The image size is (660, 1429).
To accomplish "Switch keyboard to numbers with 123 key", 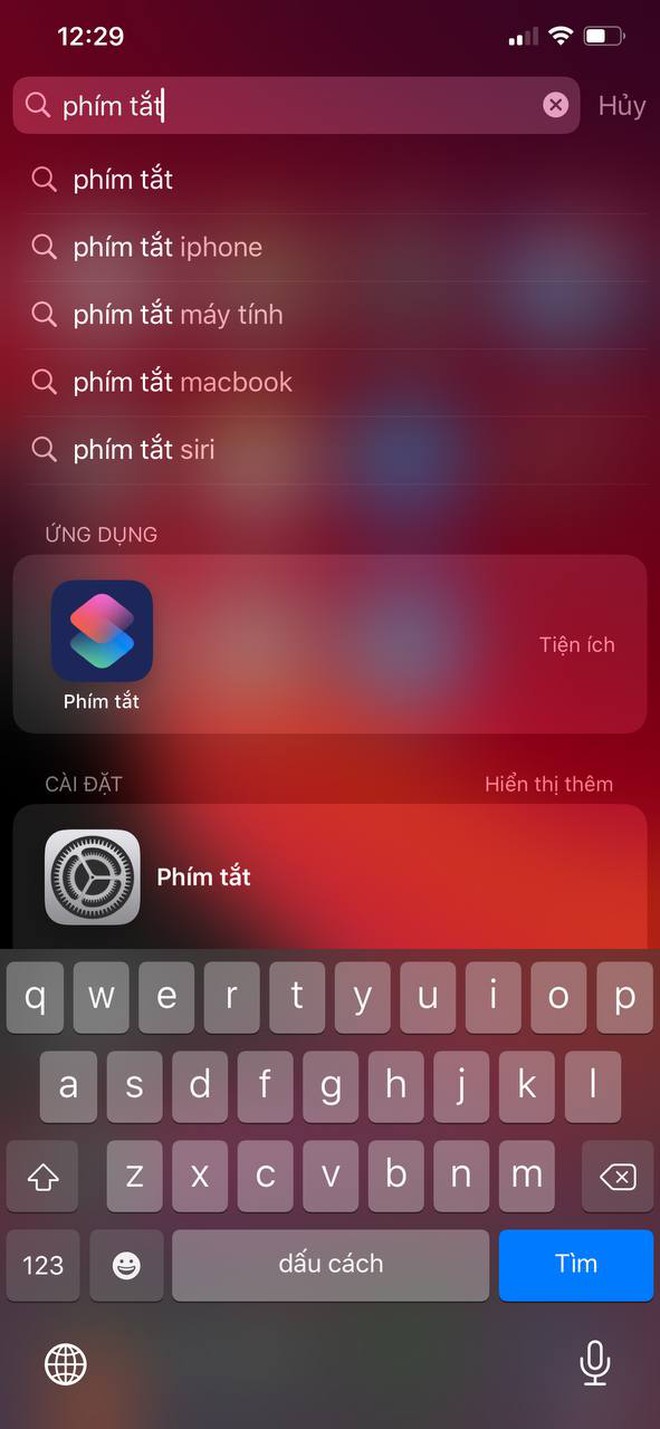I will (43, 1265).
